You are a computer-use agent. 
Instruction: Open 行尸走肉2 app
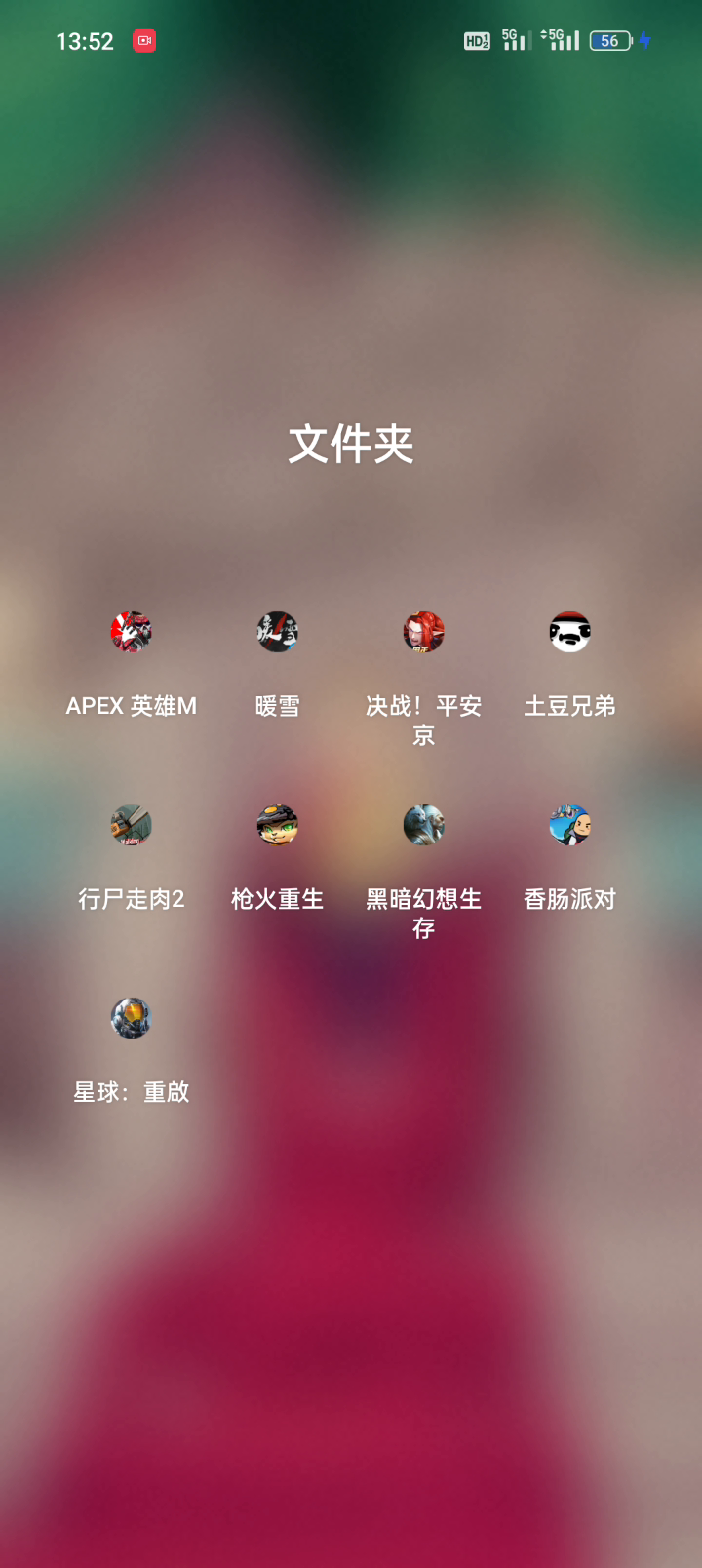[131, 825]
